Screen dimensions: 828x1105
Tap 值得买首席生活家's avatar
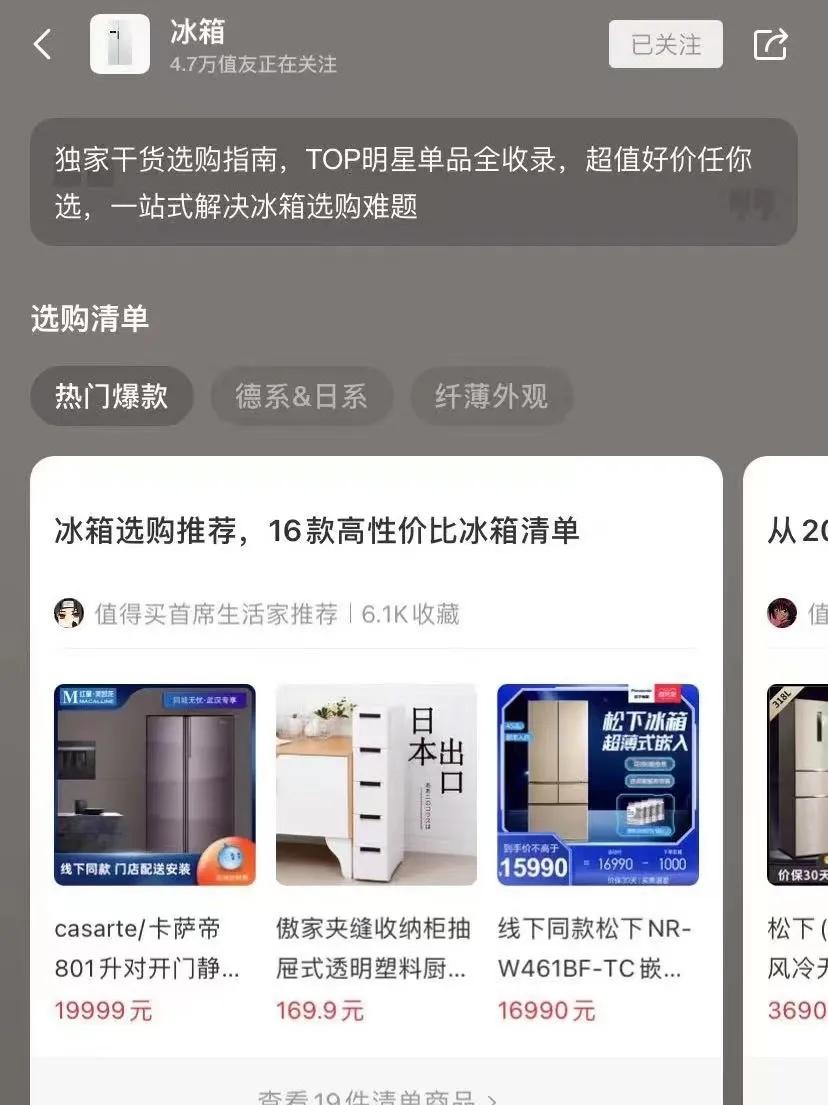(67, 612)
